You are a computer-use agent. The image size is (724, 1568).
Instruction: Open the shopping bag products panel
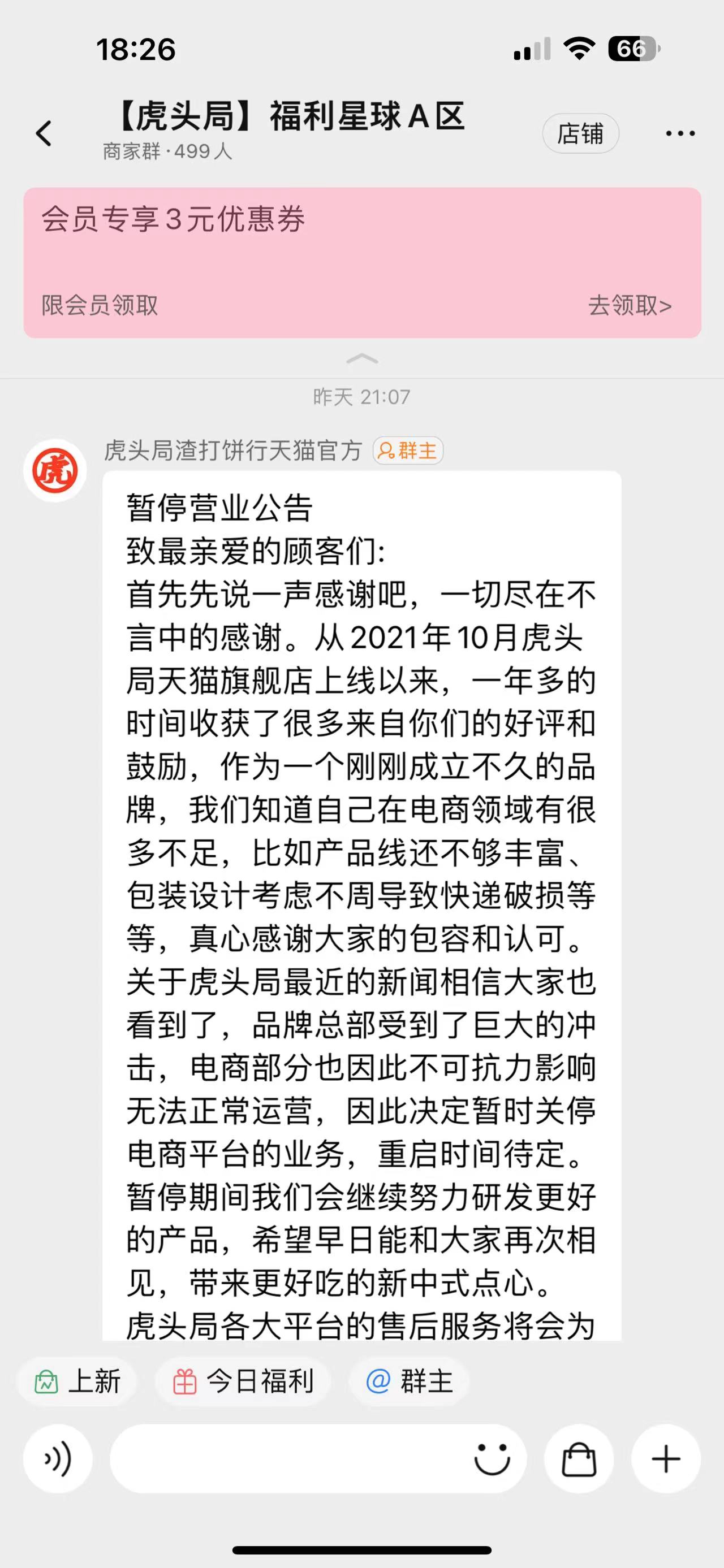click(579, 1459)
